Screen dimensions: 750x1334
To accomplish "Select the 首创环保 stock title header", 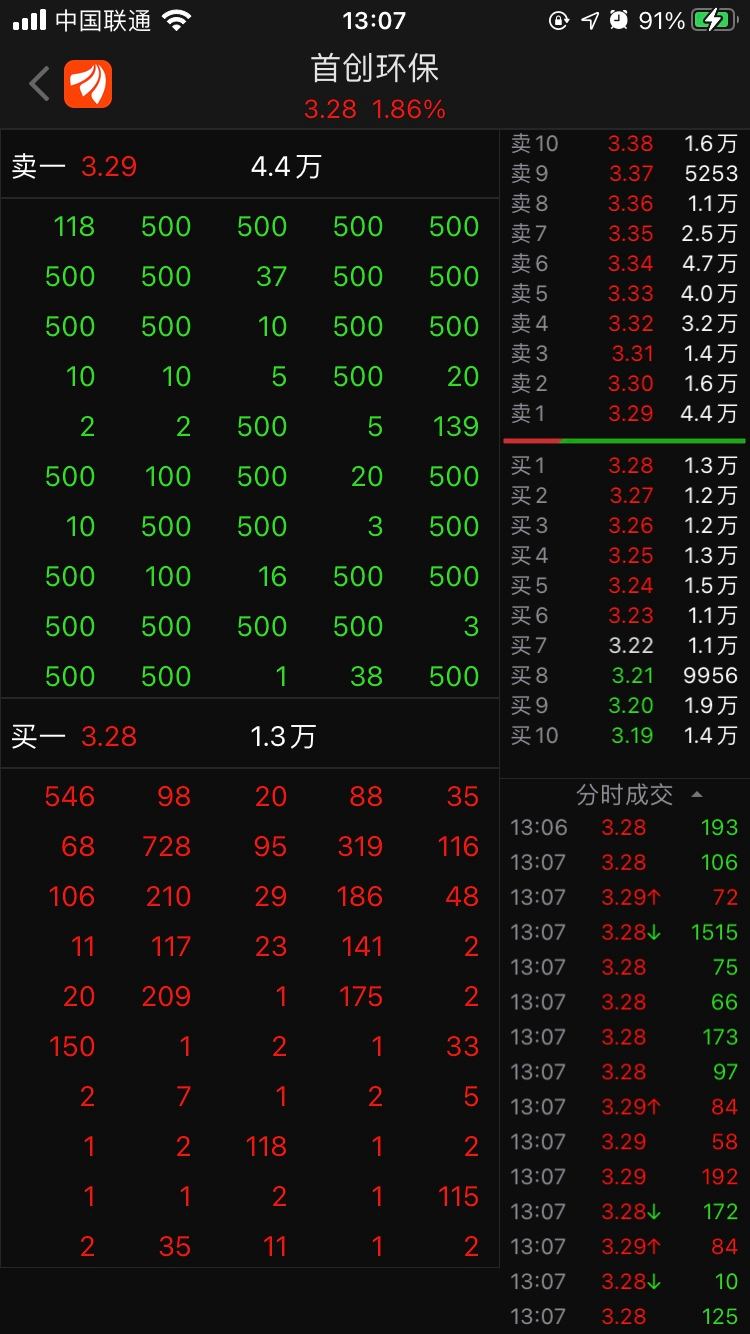I will pyautogui.click(x=375, y=69).
